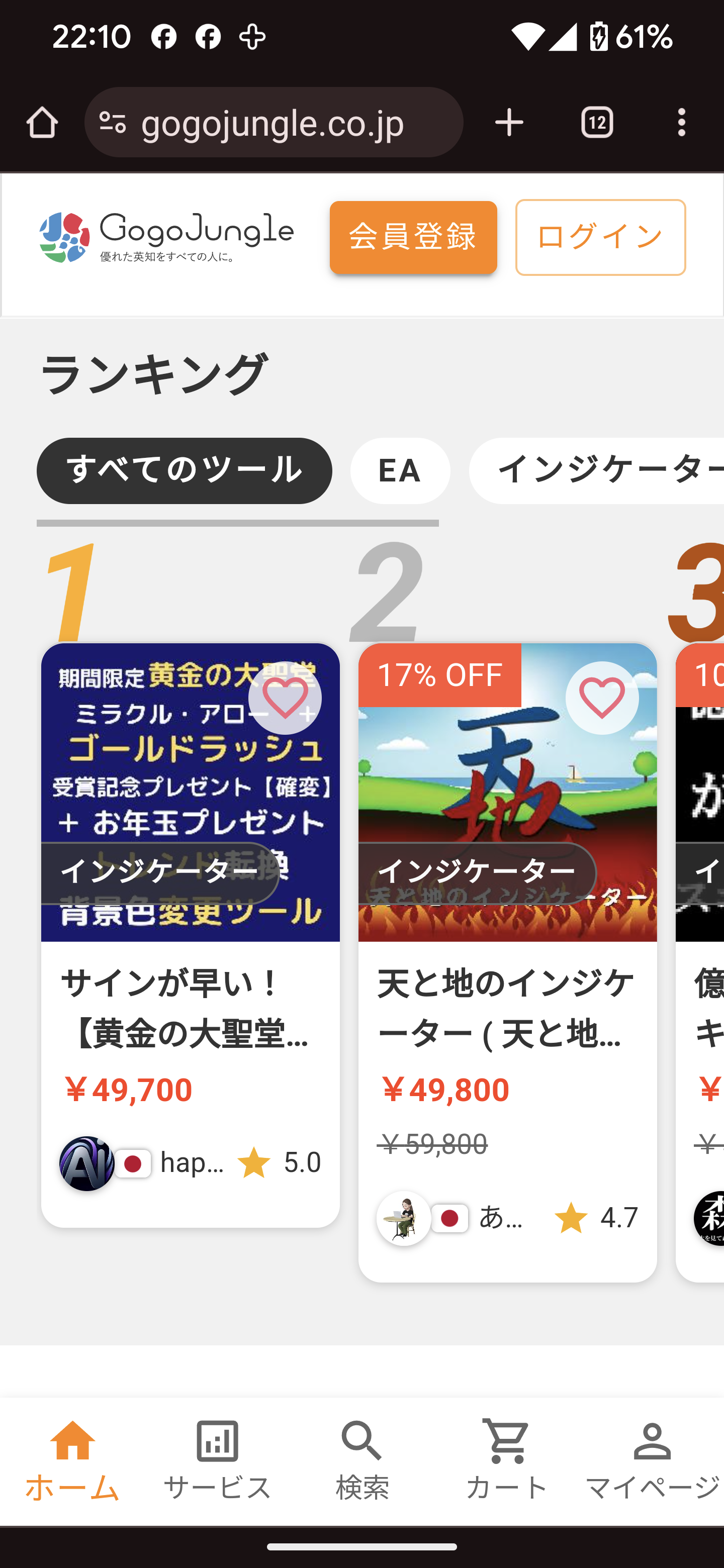Favorite the 黄金の大聖堂 product with the heart icon

pyautogui.click(x=285, y=698)
